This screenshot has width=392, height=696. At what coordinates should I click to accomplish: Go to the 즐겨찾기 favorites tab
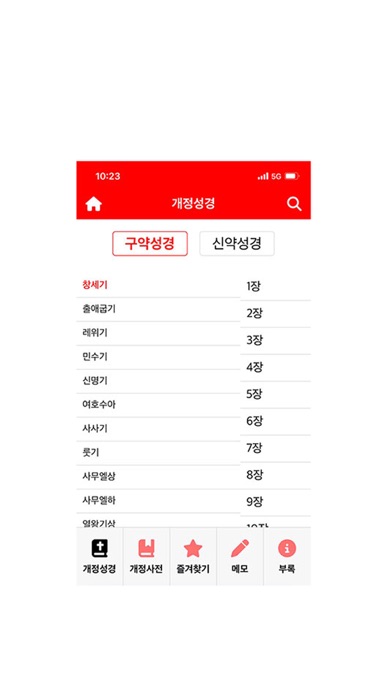(x=193, y=557)
